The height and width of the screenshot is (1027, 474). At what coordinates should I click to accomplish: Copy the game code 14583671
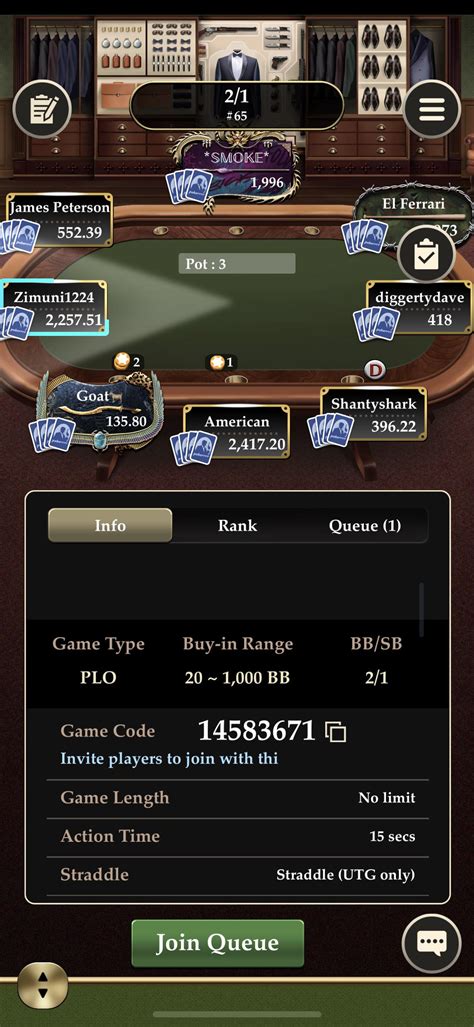(336, 732)
